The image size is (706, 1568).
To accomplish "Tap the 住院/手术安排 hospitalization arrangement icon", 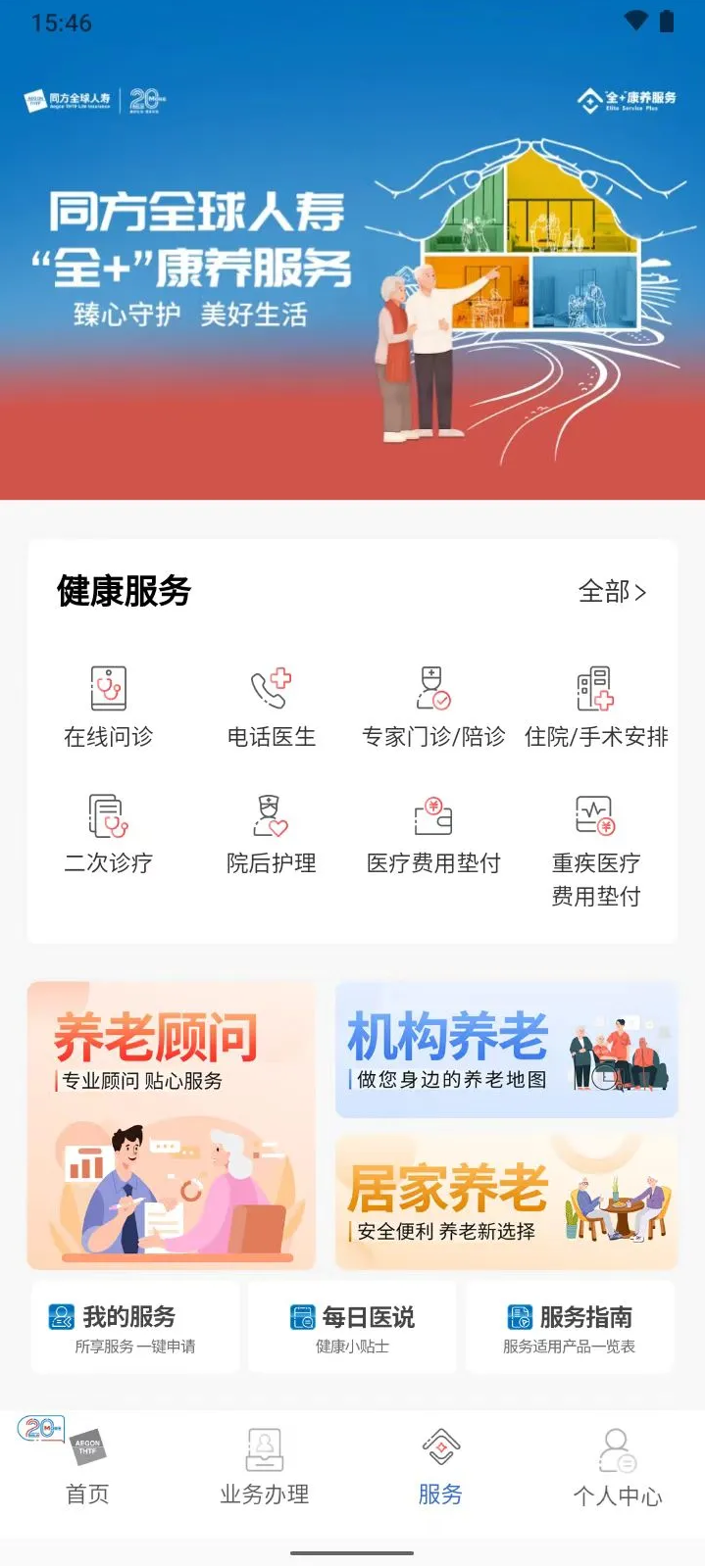I will coord(596,706).
